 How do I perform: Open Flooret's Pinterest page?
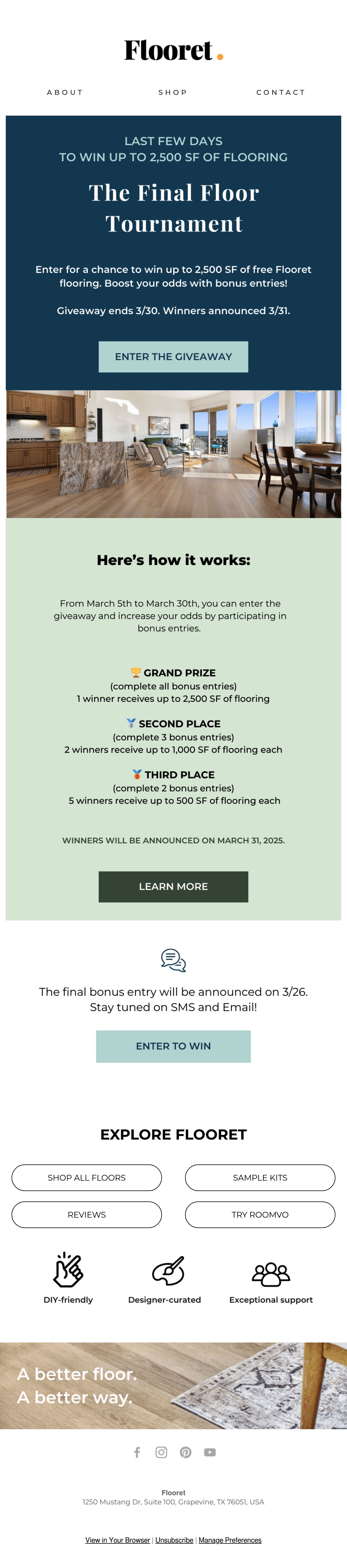(x=186, y=1452)
